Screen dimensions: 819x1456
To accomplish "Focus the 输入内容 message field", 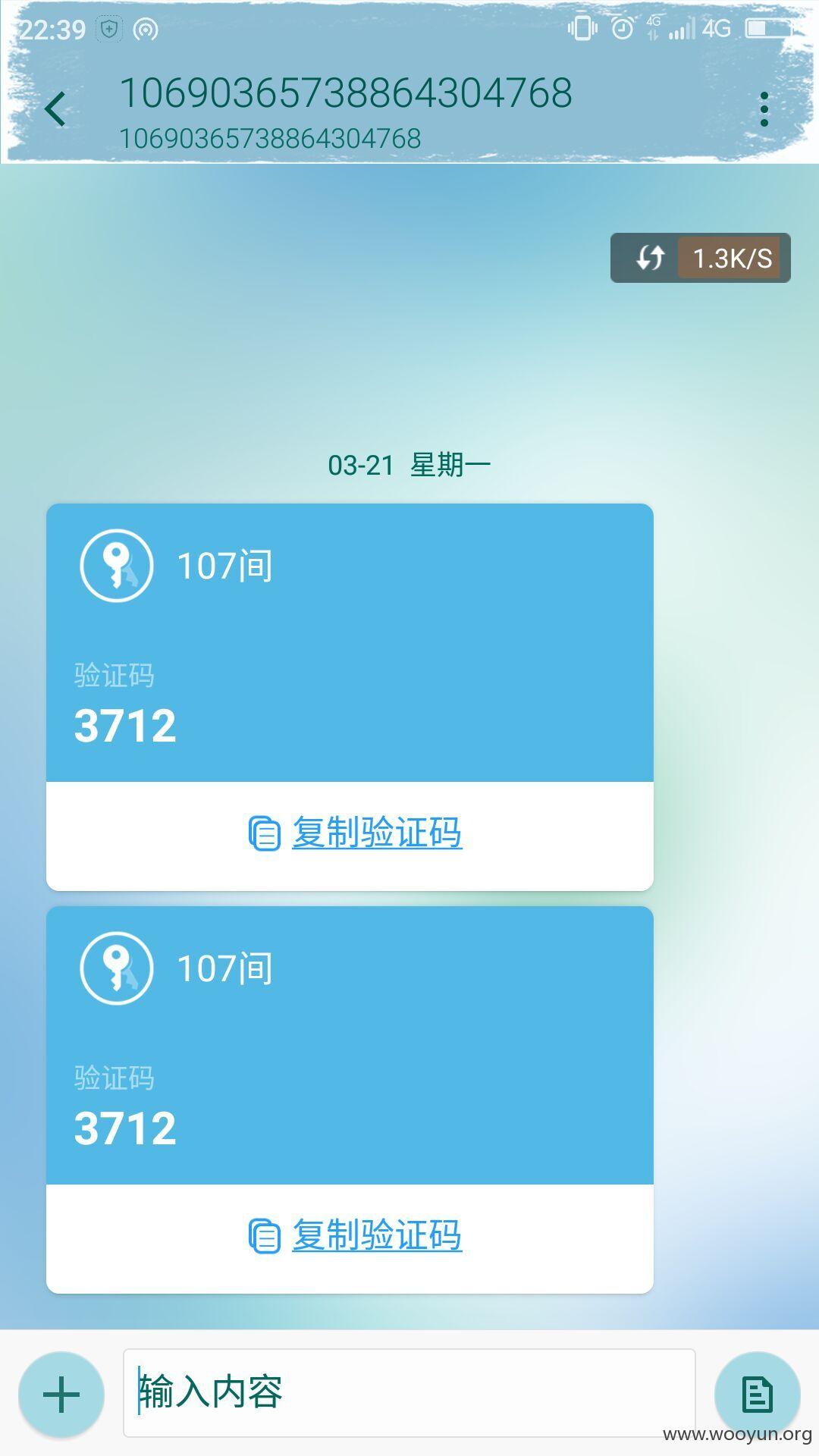I will pyautogui.click(x=409, y=1392).
